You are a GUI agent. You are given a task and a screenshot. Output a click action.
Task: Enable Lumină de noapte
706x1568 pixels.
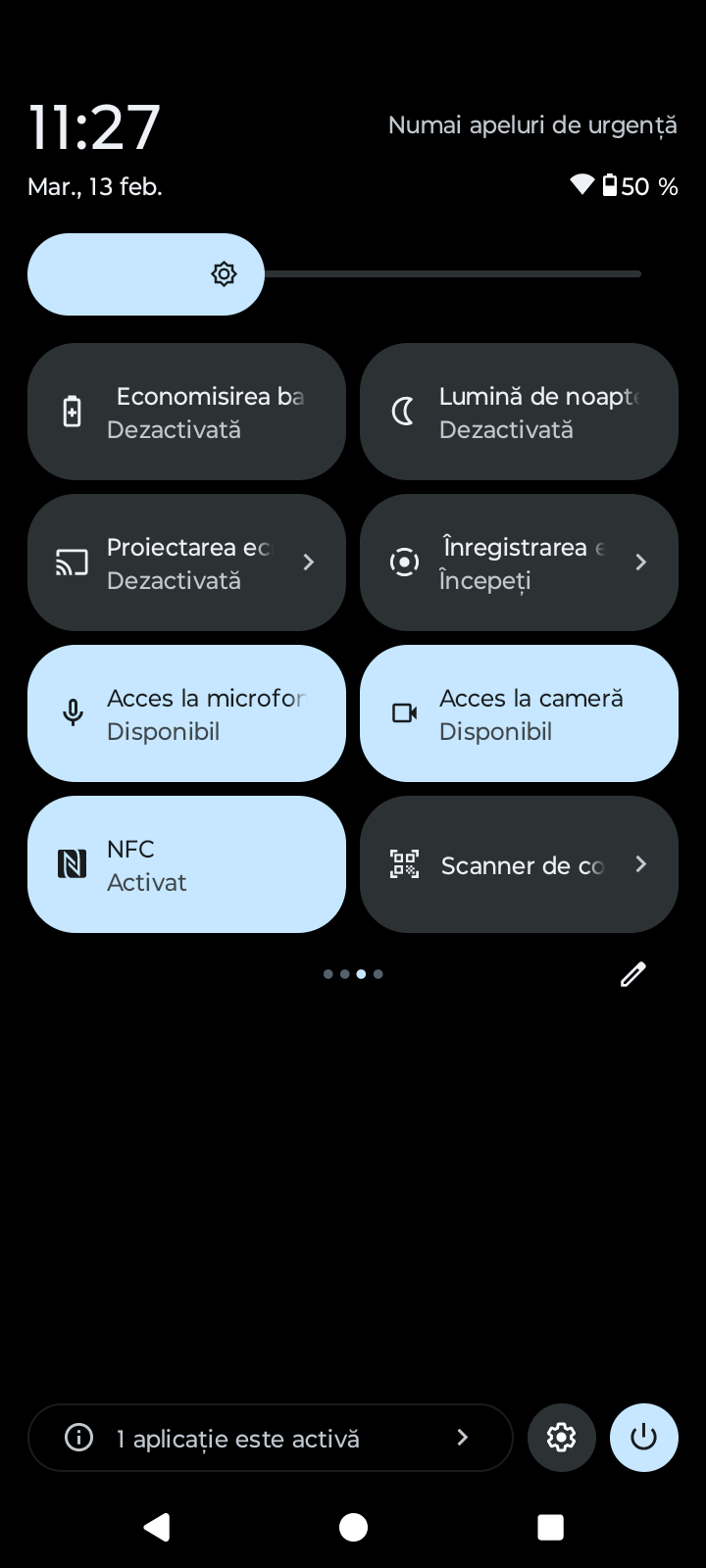(x=519, y=412)
